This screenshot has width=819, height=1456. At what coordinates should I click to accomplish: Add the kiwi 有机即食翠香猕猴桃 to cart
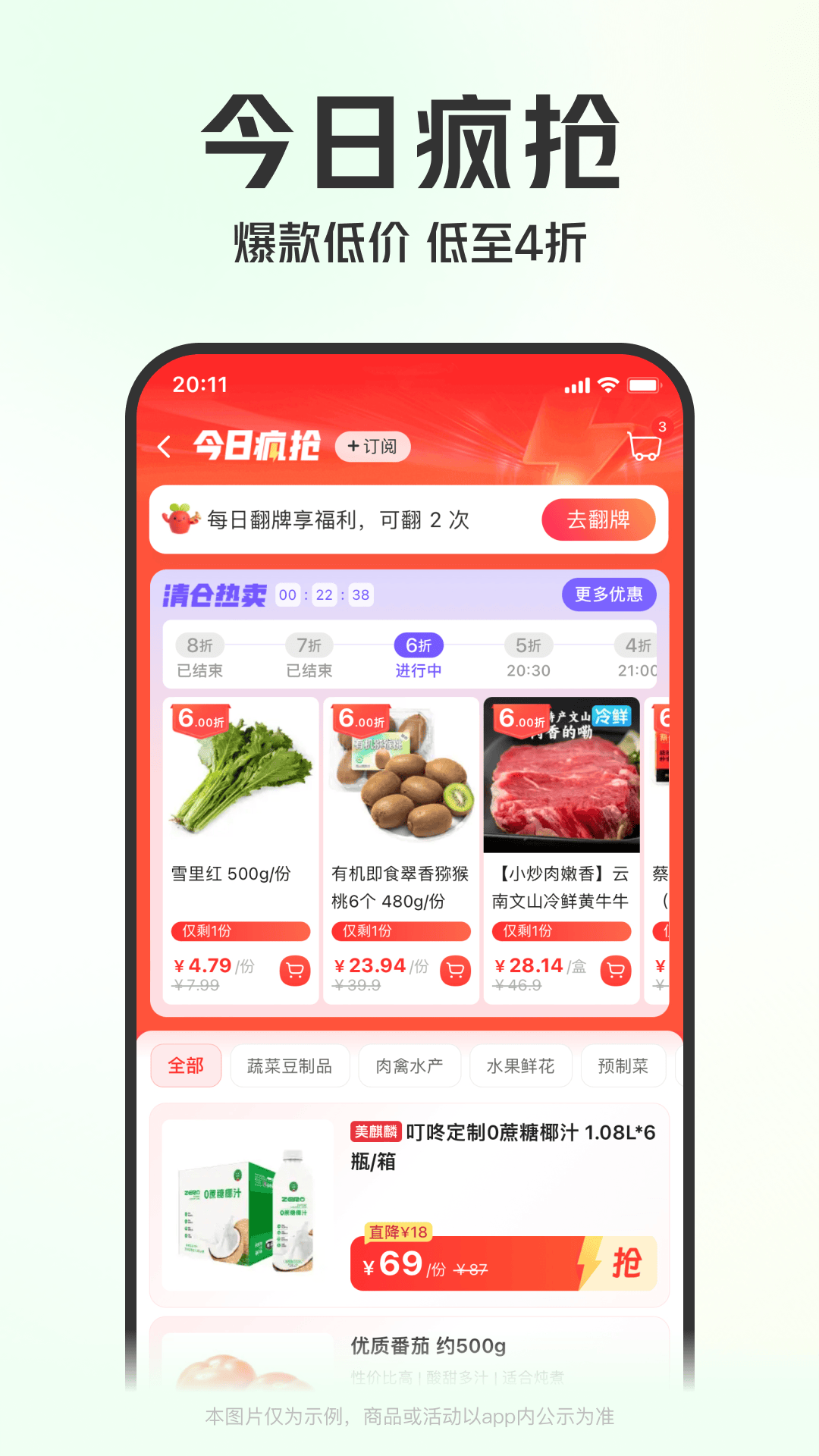[x=457, y=971]
